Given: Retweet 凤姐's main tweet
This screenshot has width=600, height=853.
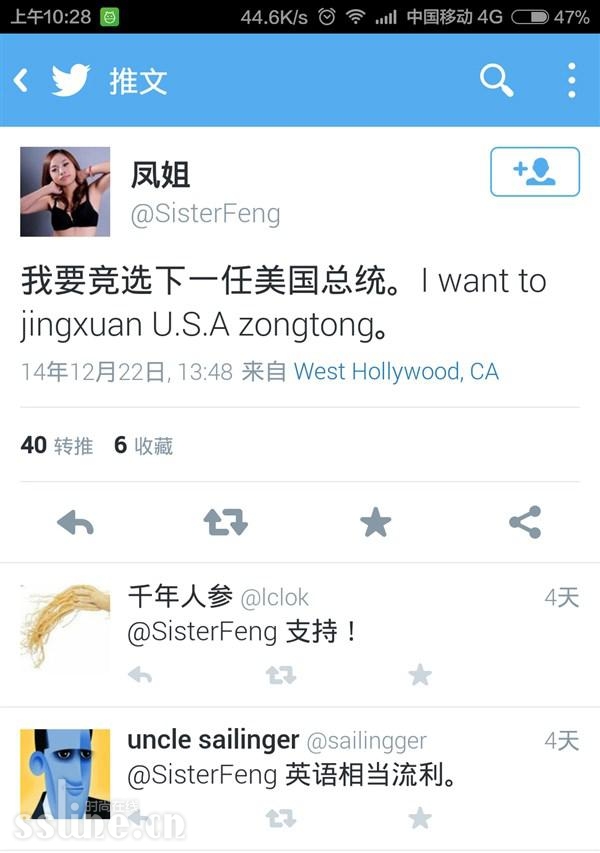Looking at the screenshot, I should click(225, 522).
